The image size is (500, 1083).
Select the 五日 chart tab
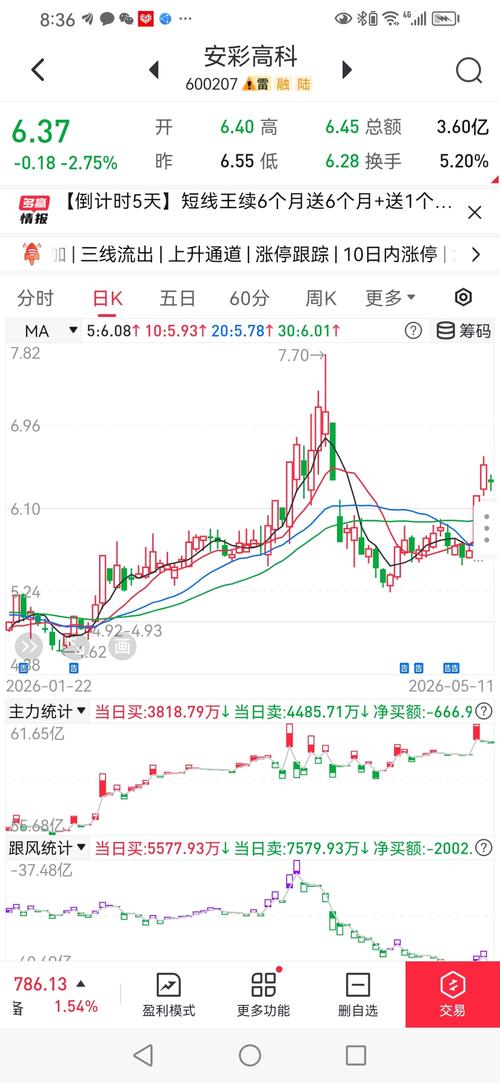(177, 298)
